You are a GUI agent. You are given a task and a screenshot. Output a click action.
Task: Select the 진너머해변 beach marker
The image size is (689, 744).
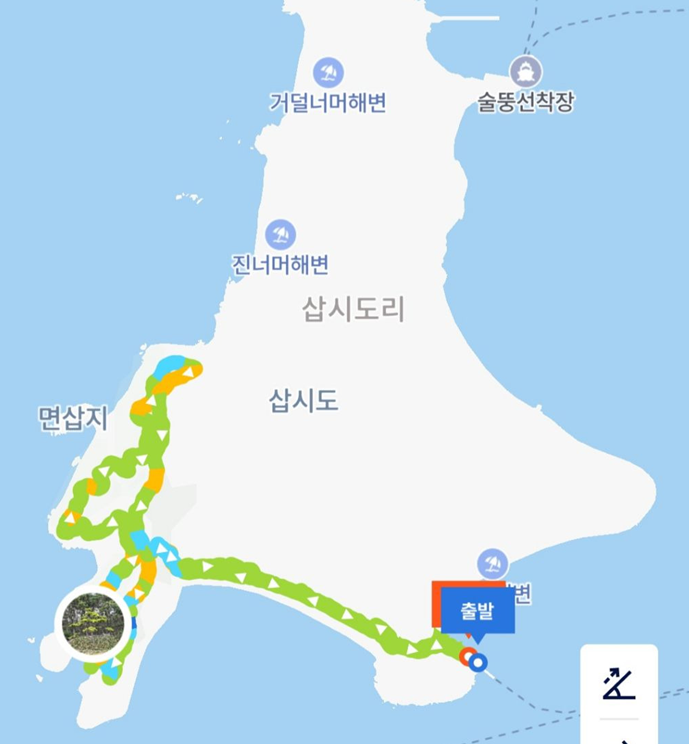281,235
